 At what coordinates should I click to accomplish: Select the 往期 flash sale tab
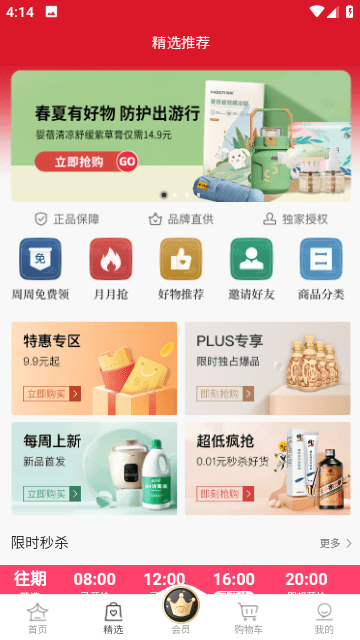pos(30,580)
